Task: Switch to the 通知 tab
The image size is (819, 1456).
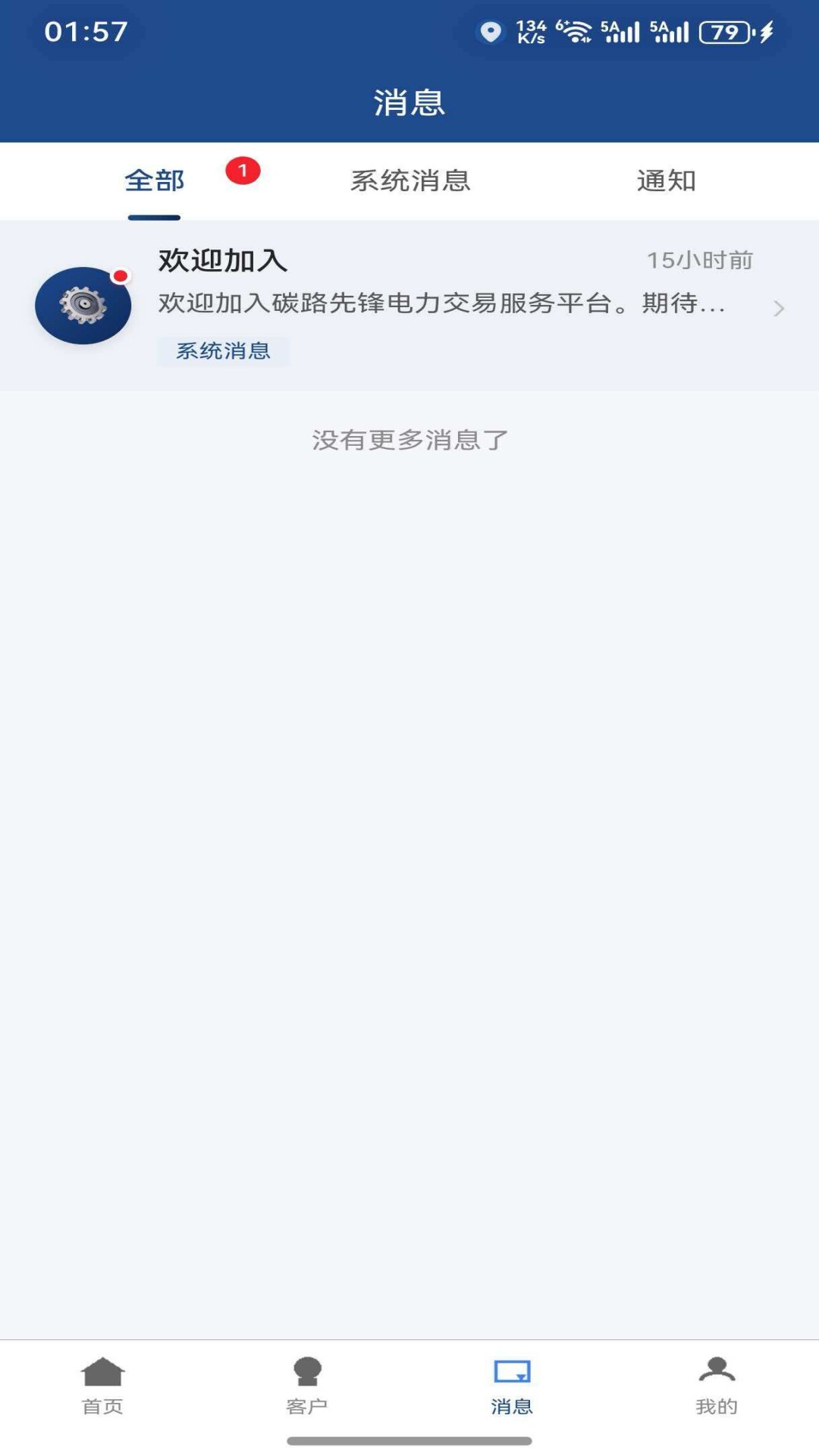Action: [667, 180]
